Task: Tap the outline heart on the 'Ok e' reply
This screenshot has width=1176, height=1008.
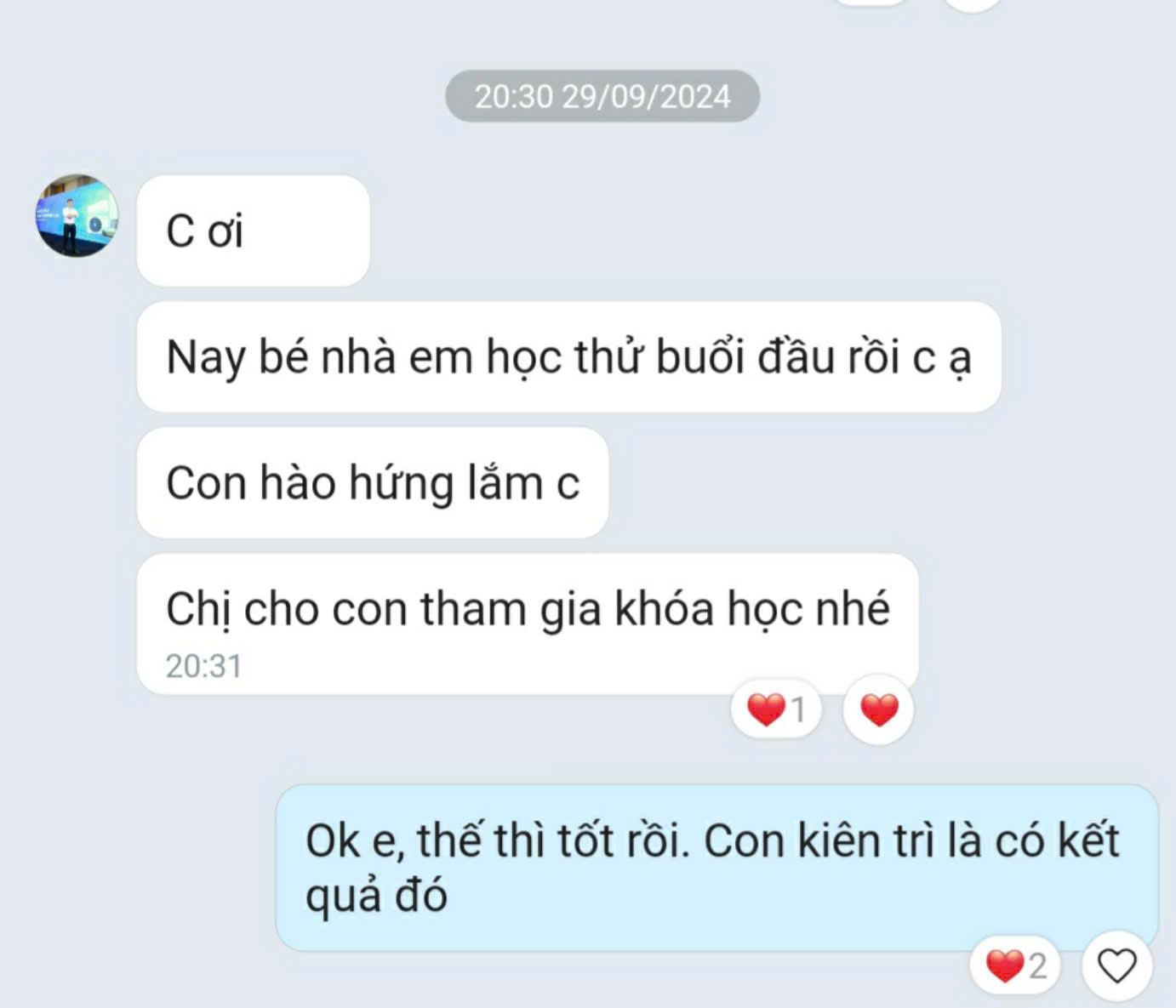Action: click(1116, 966)
